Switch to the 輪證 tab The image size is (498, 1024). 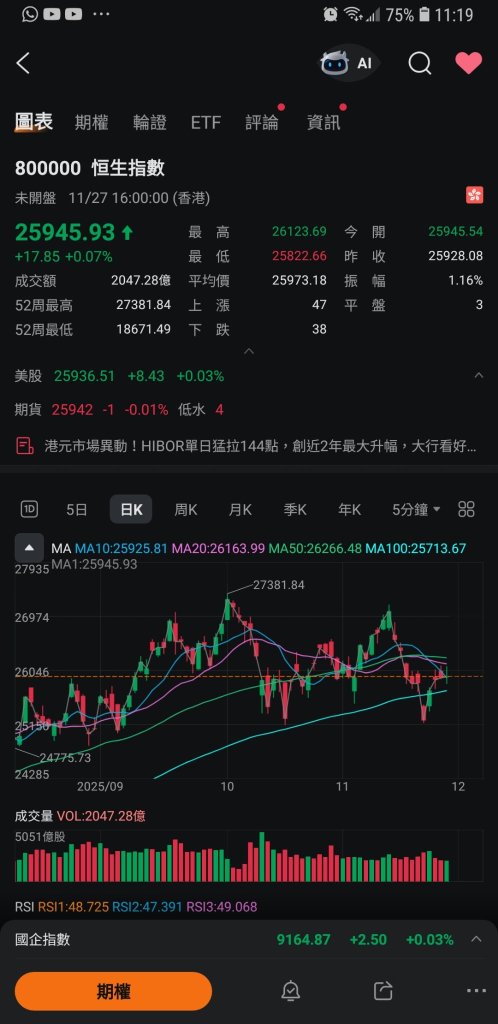(149, 122)
